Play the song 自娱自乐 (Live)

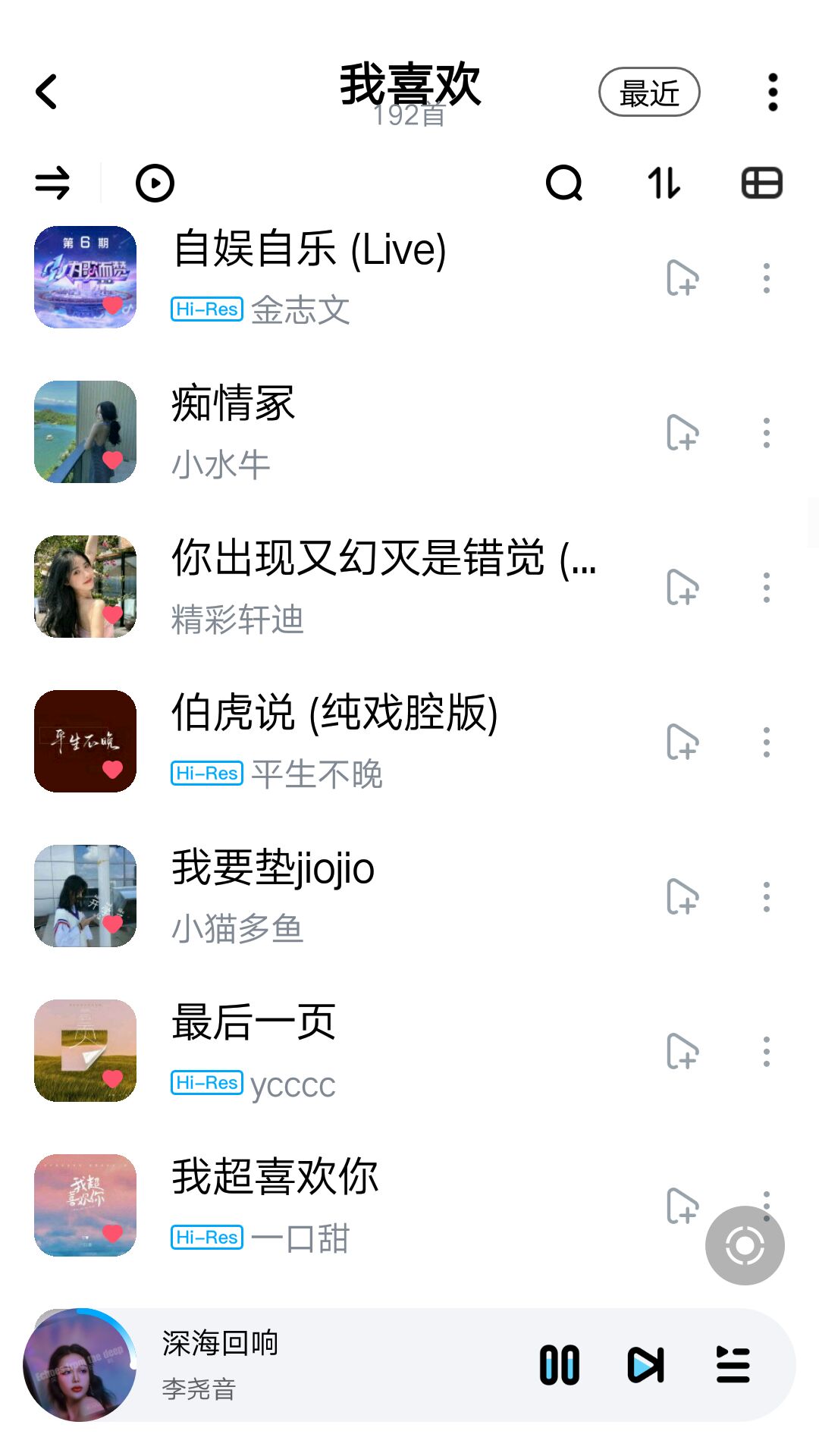click(x=309, y=250)
